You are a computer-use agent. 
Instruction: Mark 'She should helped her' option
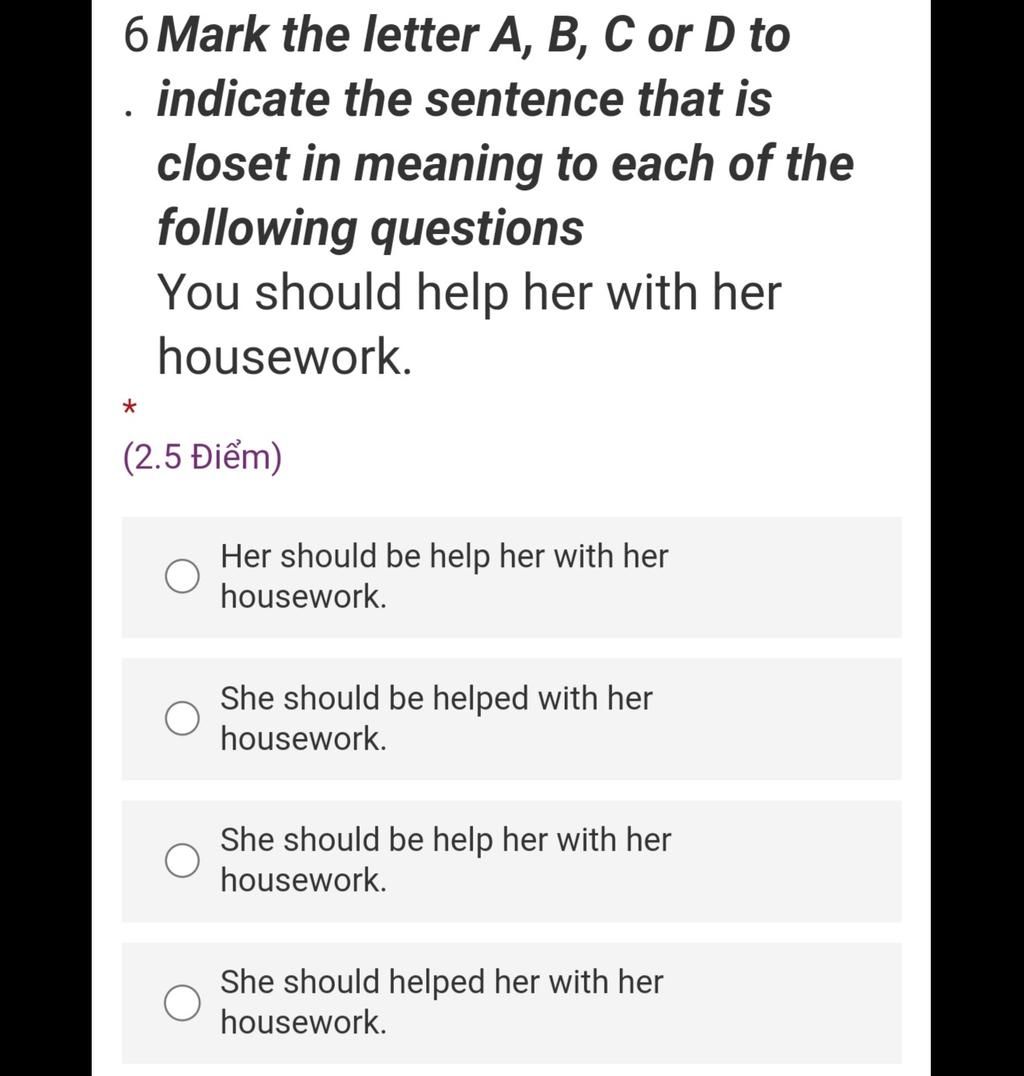point(182,1002)
